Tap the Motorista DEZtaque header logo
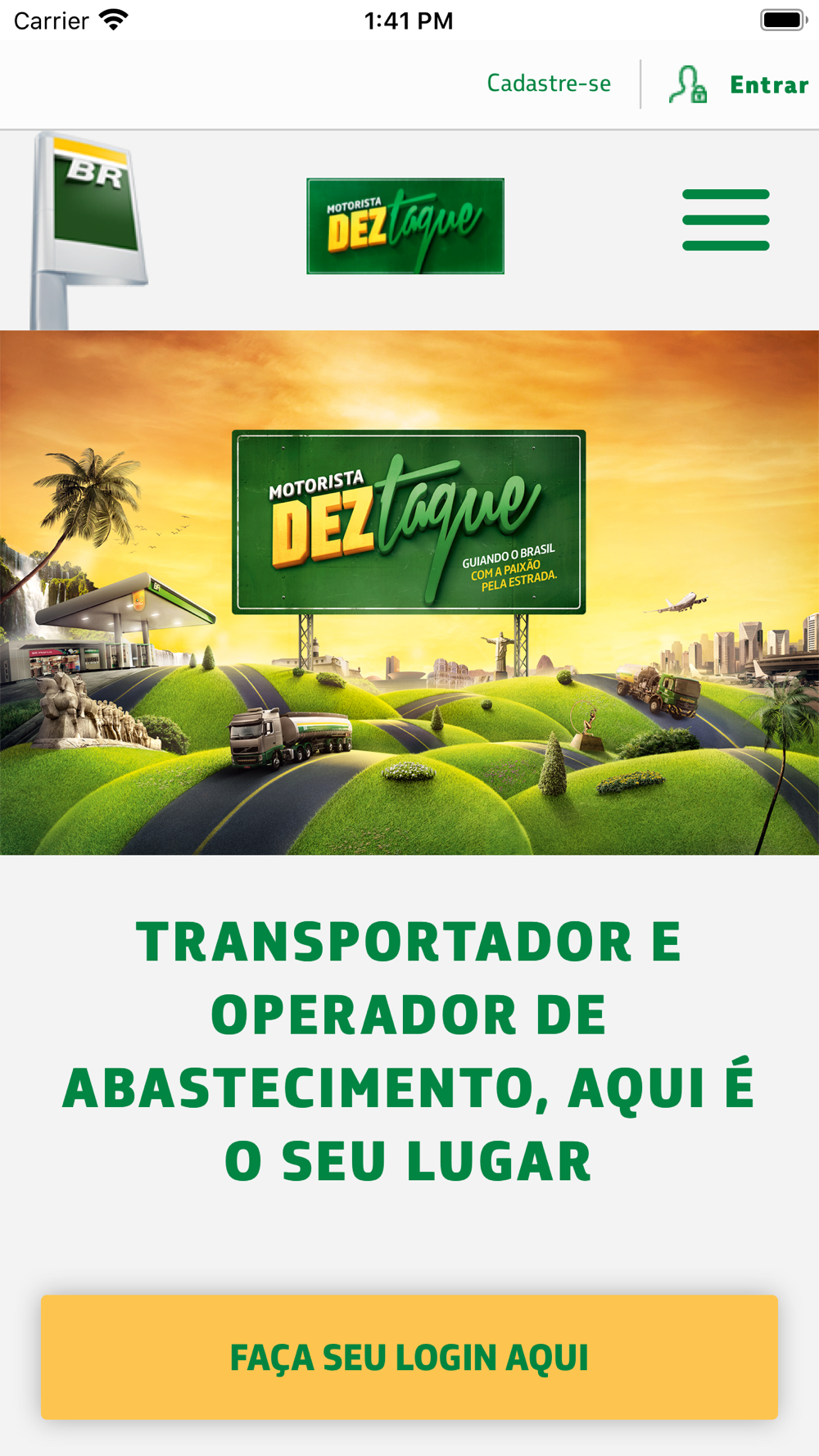Viewport: 819px width, 1456px height. tap(405, 226)
